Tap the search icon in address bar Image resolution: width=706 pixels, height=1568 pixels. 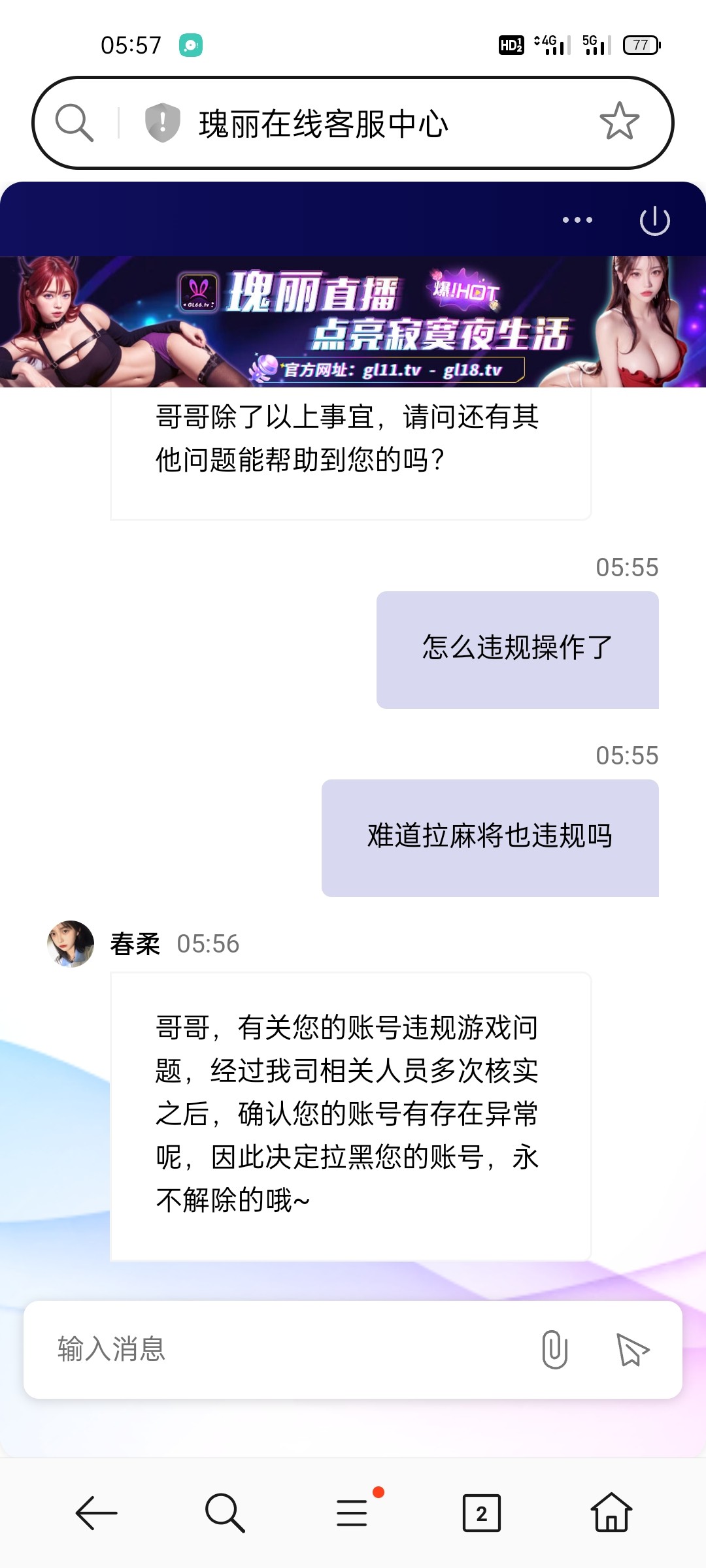(x=75, y=123)
